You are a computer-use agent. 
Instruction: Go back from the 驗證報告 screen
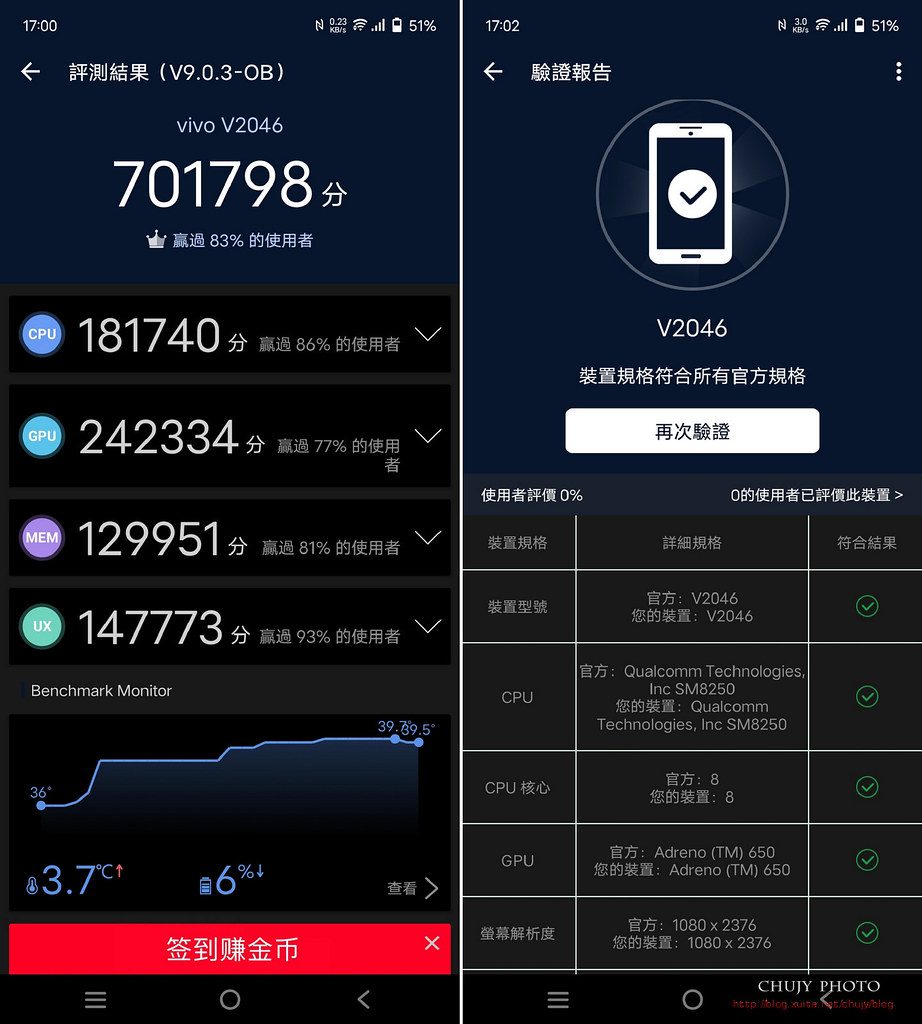point(493,72)
